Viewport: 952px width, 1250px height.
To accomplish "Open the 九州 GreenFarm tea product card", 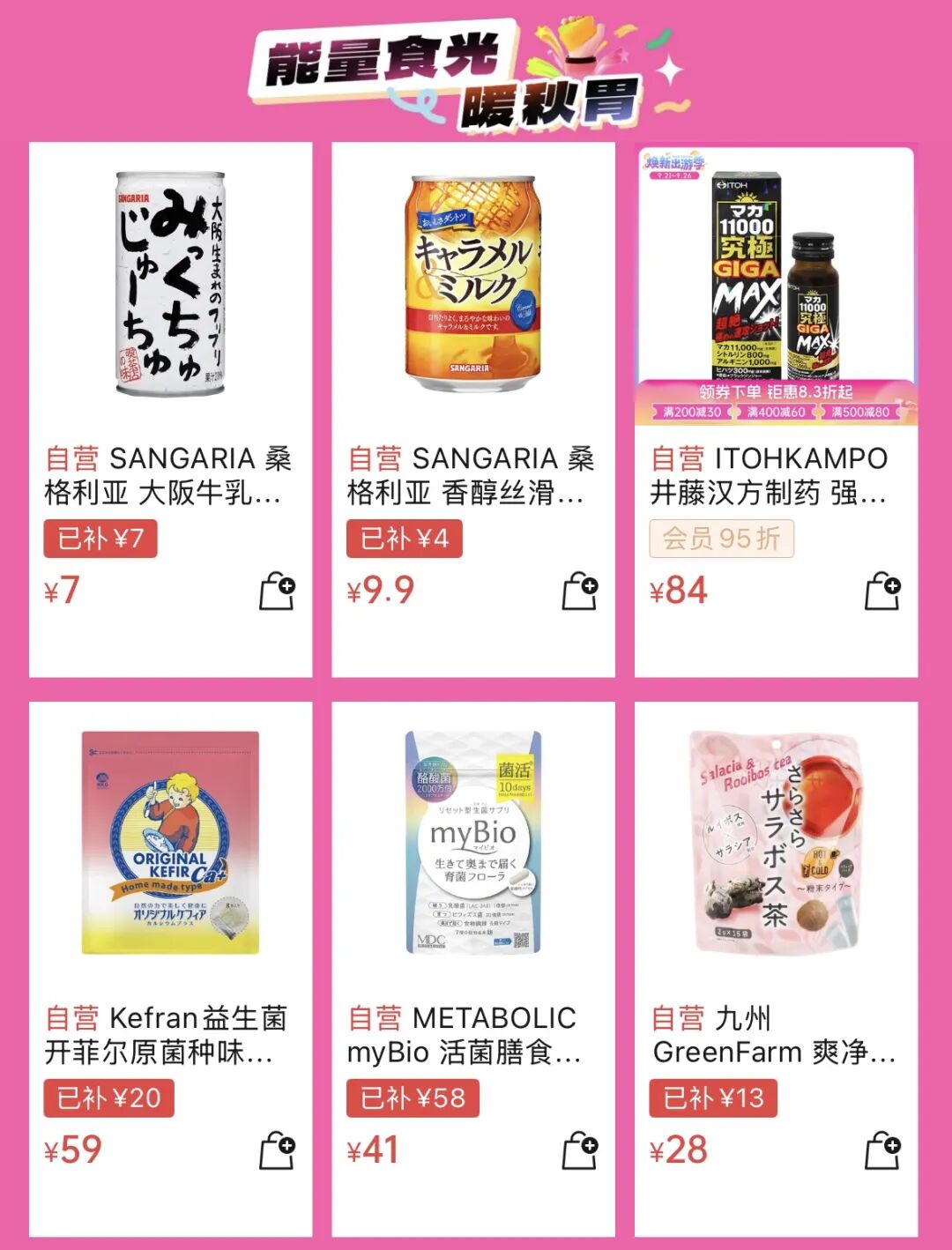I will tap(776, 842).
